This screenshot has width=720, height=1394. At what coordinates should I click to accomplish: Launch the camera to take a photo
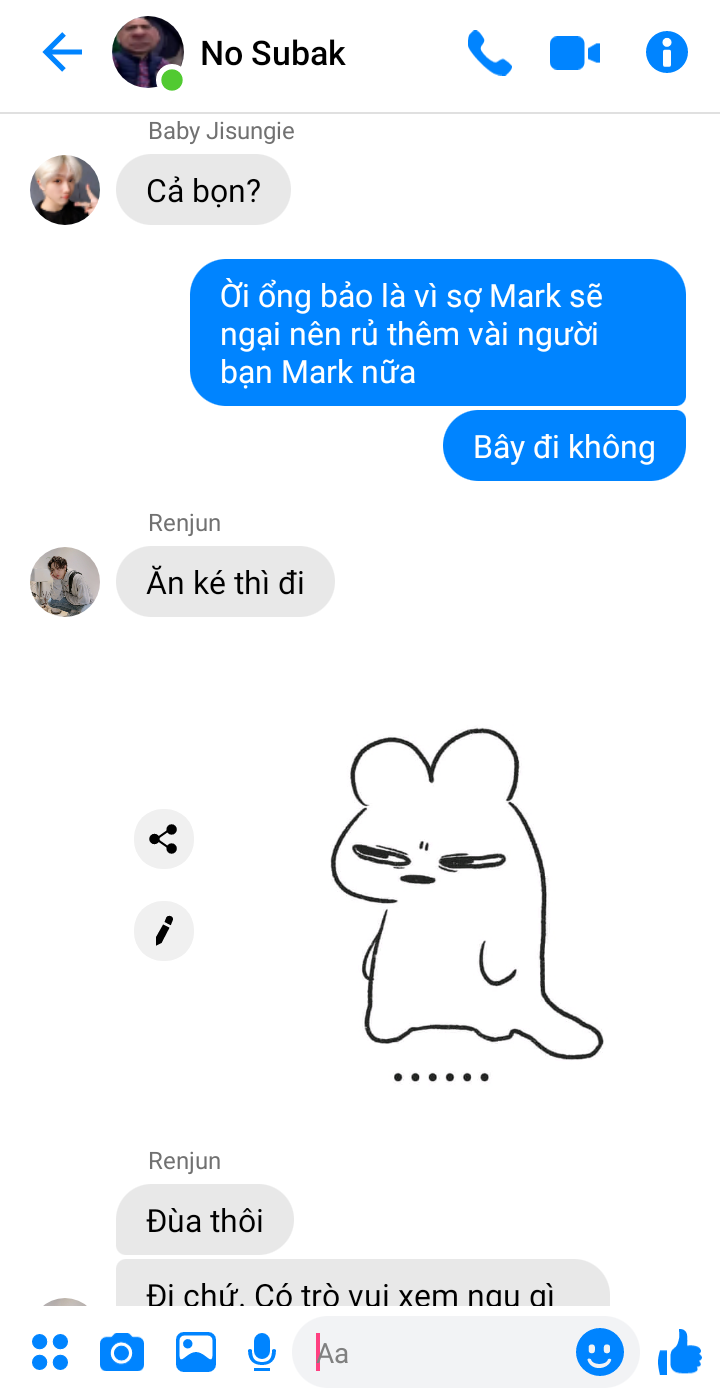(122, 1353)
